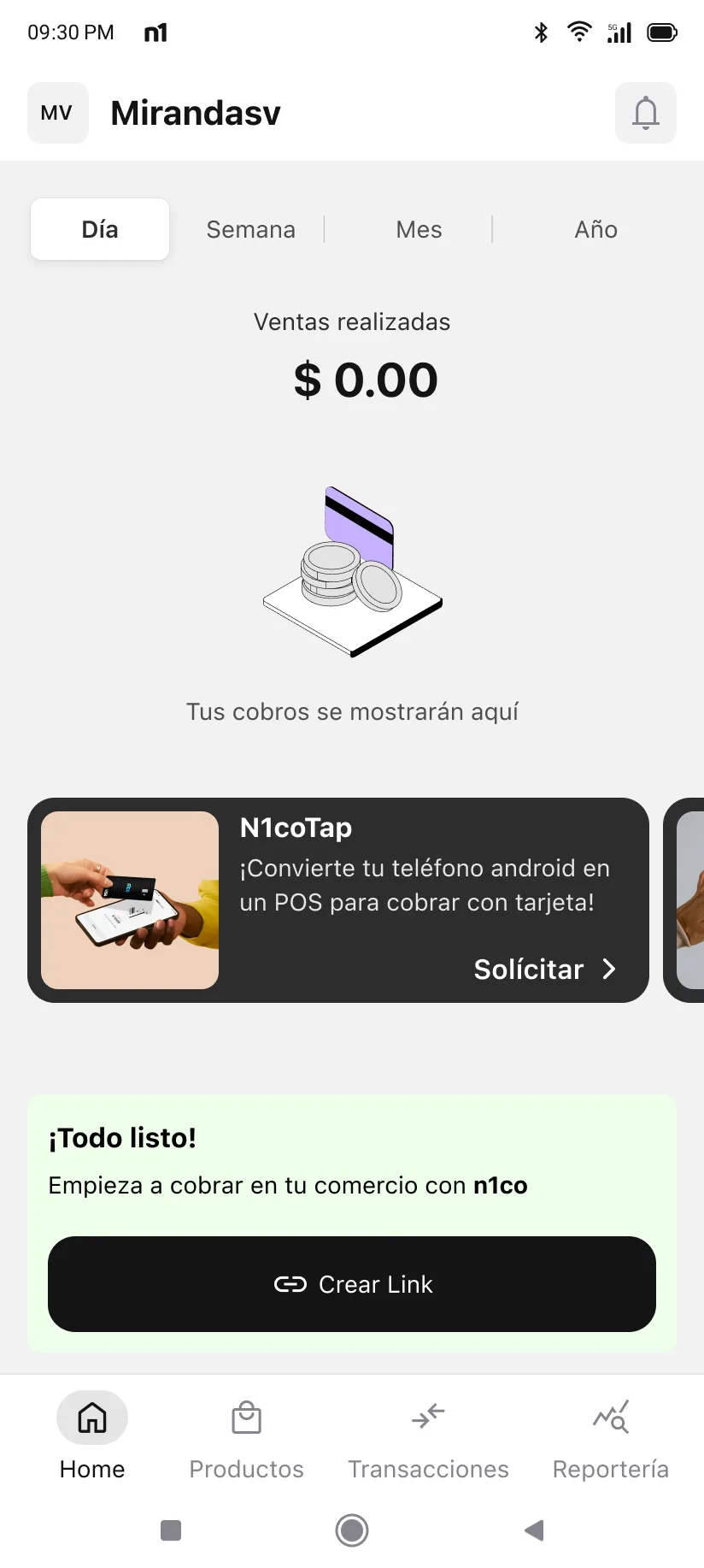Switch to the Semana period

point(250,229)
